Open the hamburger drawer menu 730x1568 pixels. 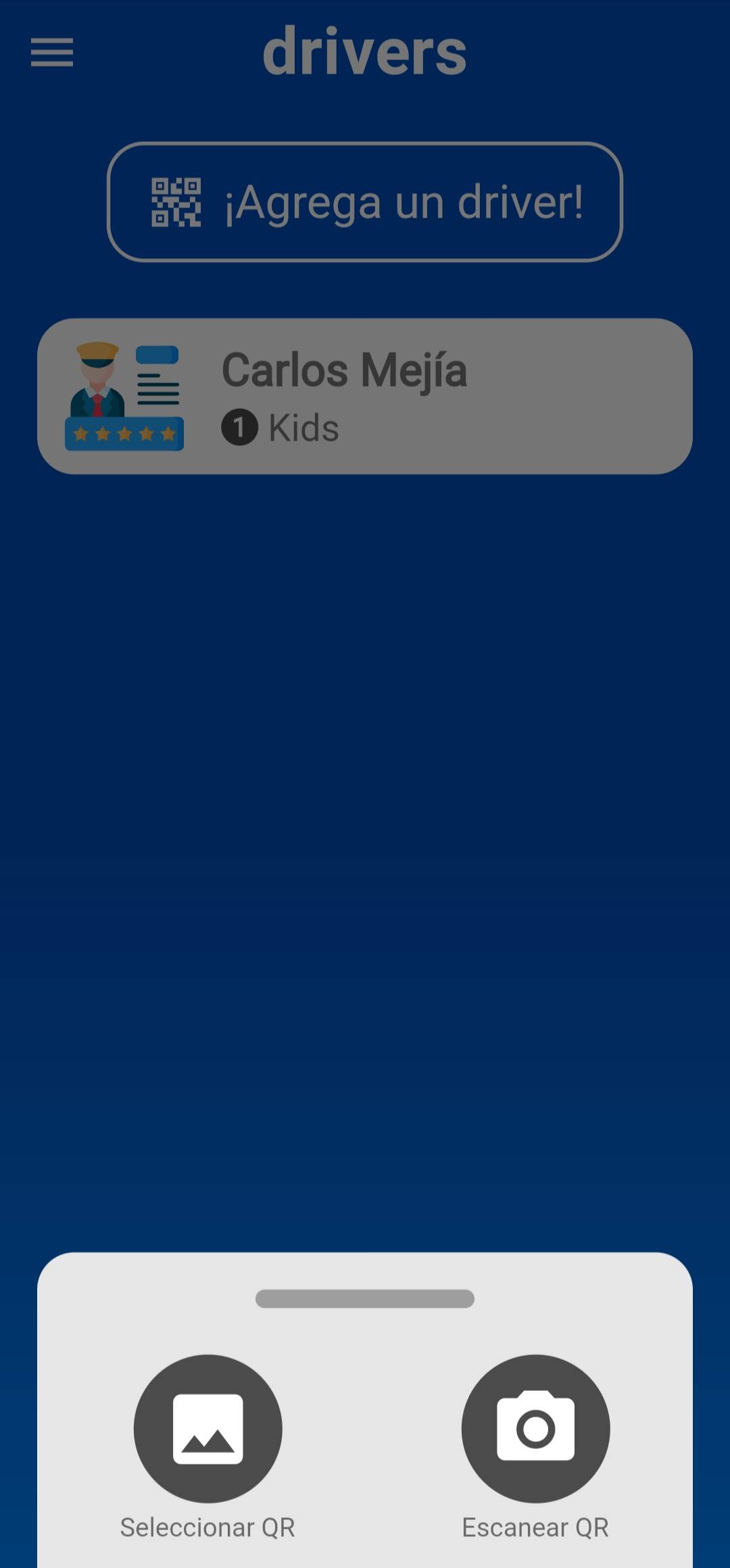(52, 53)
